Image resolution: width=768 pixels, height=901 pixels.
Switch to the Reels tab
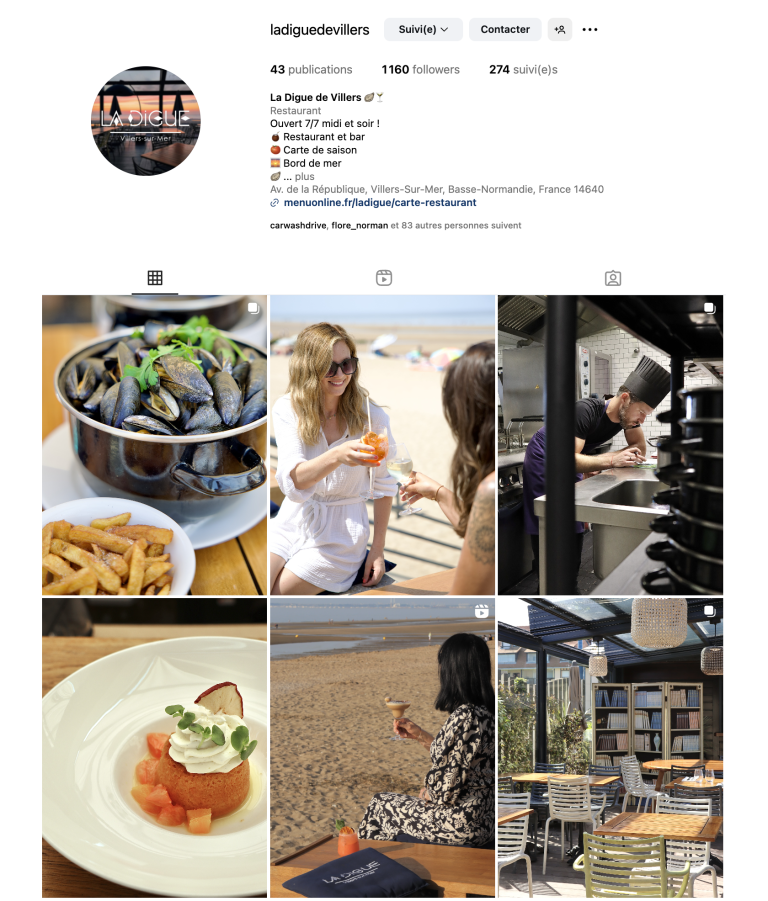pos(384,278)
